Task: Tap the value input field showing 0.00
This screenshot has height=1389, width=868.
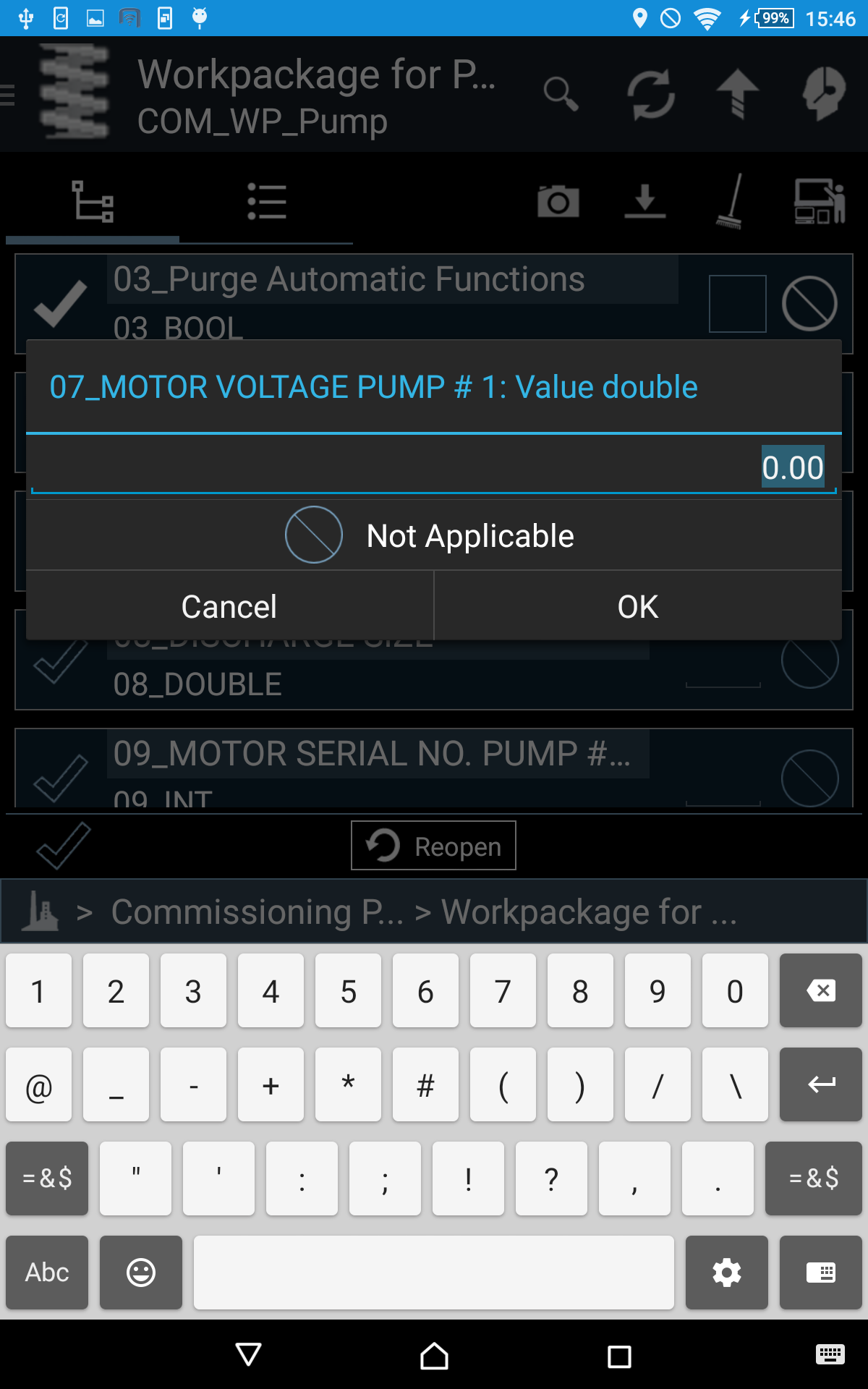Action: tap(434, 468)
